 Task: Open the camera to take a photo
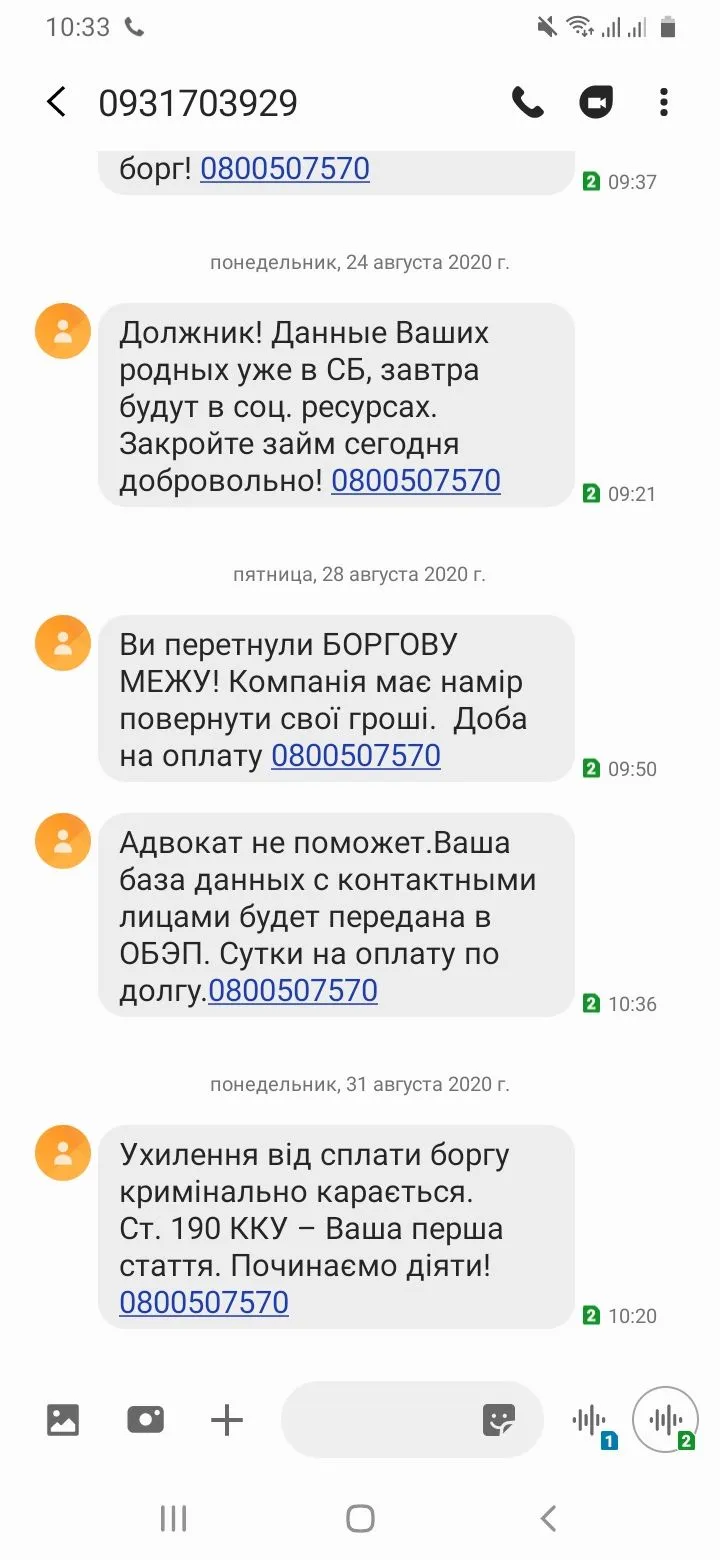(x=145, y=1419)
